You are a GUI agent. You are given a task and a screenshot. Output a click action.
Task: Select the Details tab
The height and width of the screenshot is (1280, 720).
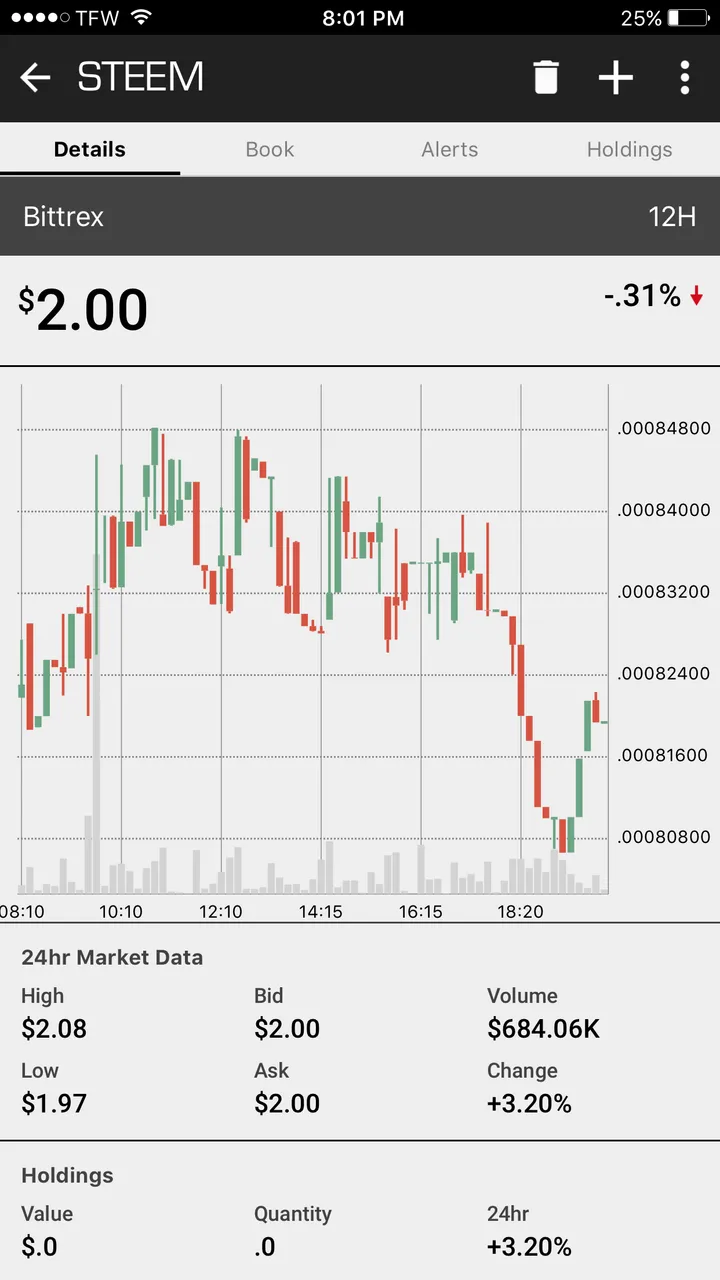point(90,150)
